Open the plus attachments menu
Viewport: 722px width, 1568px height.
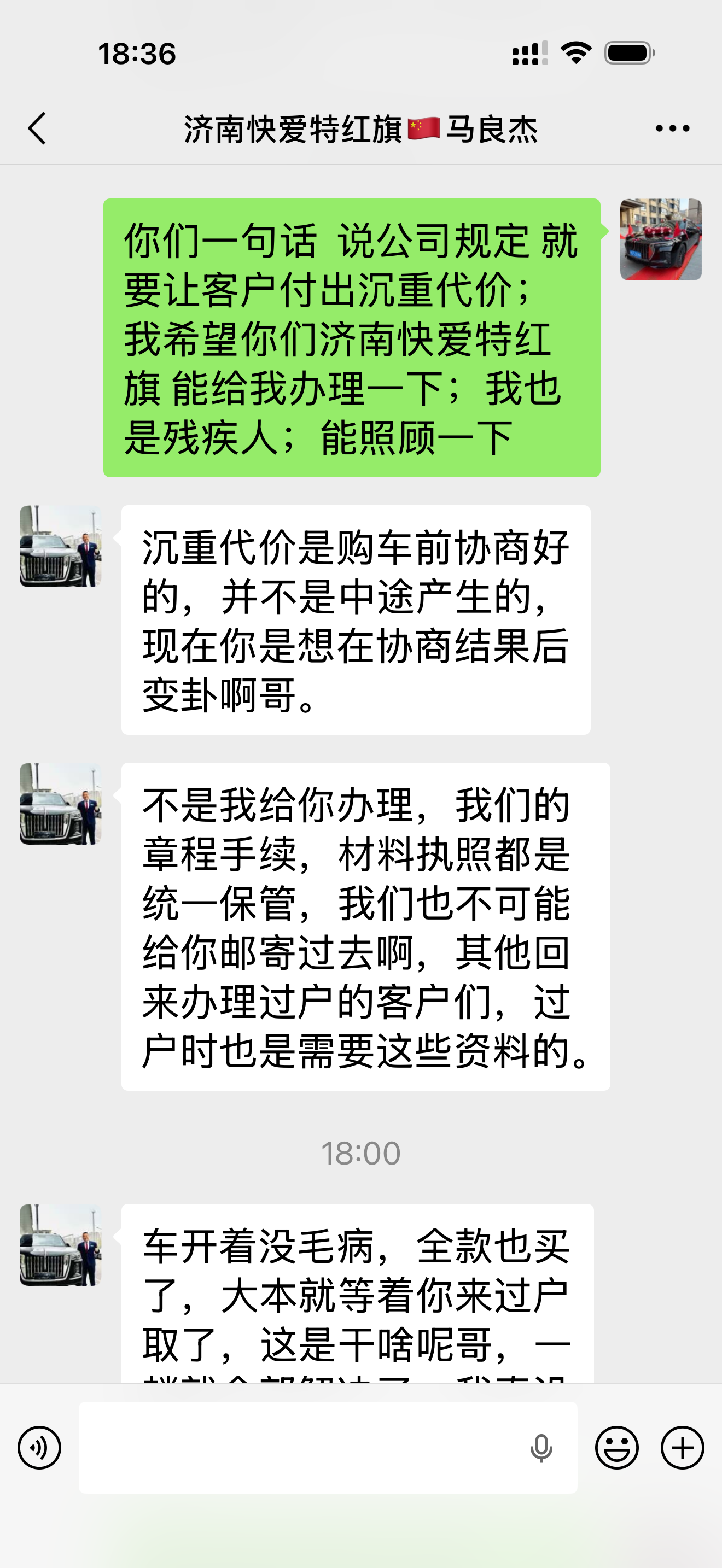[683, 1448]
